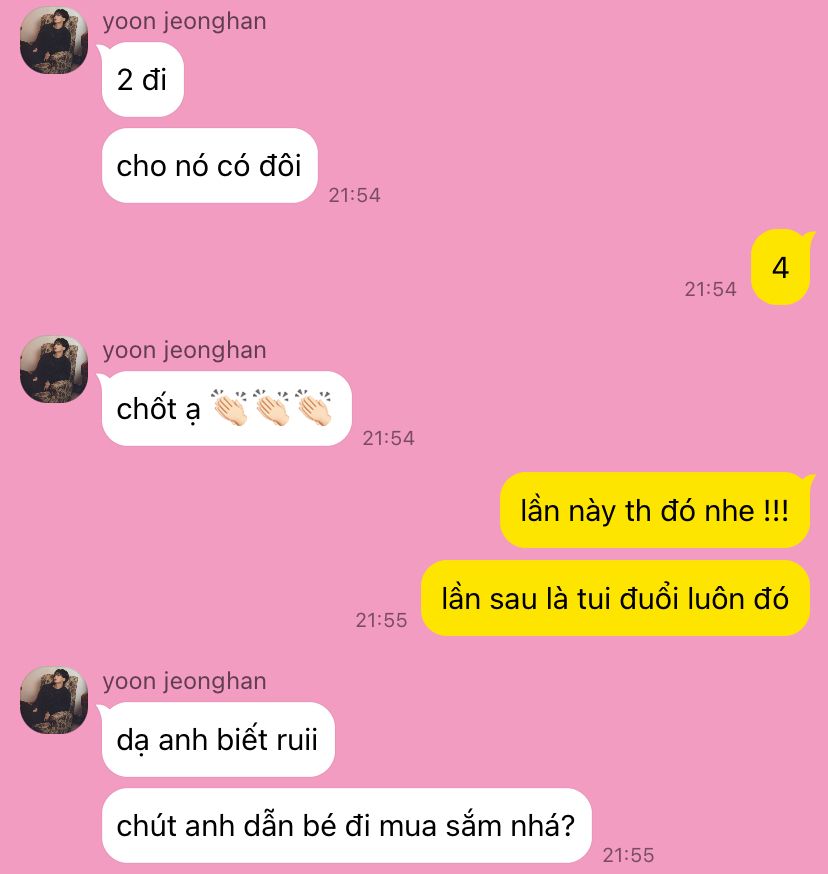Image resolution: width=828 pixels, height=874 pixels.
Task: Open yoon jeonghan's avatar beside "2 đi" message
Action: pyautogui.click(x=54, y=40)
